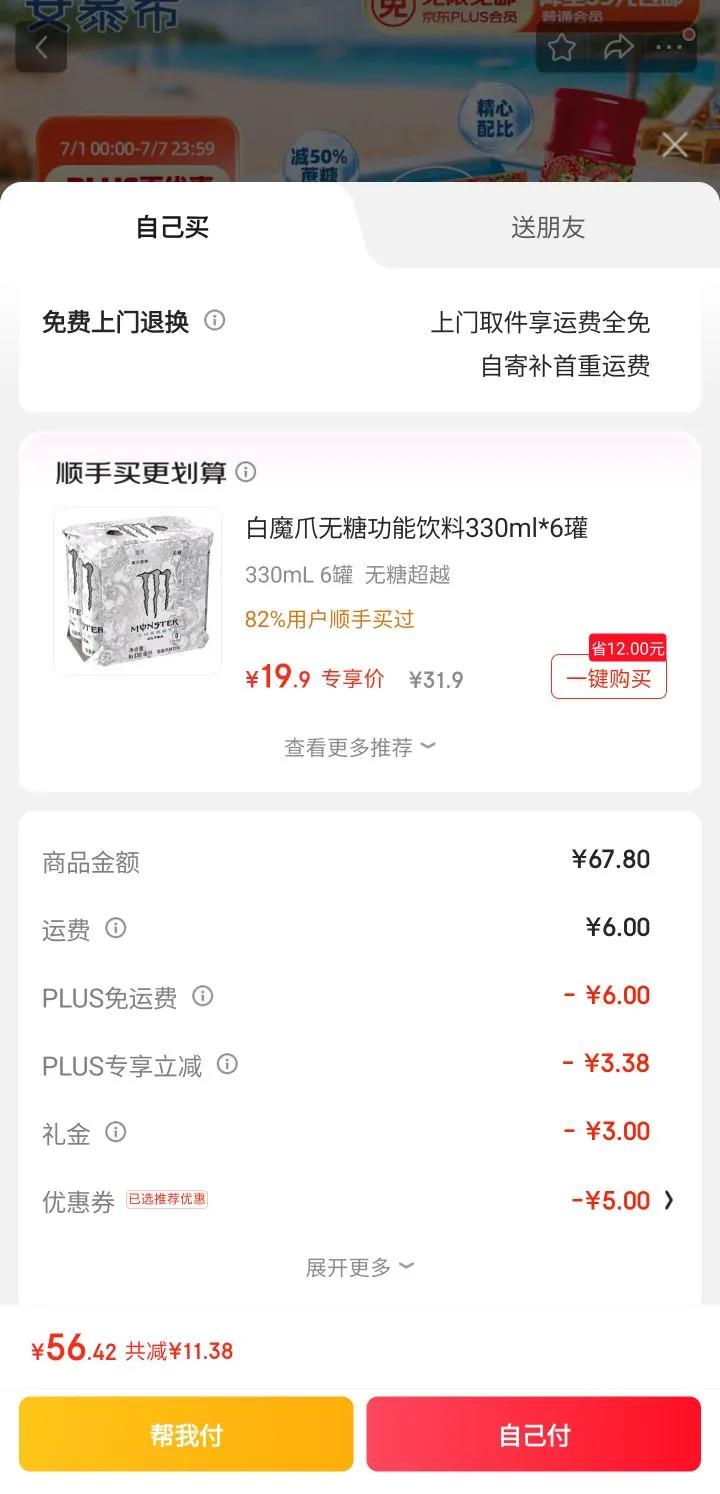
Task: Show info about 运费
Action: [x=116, y=928]
